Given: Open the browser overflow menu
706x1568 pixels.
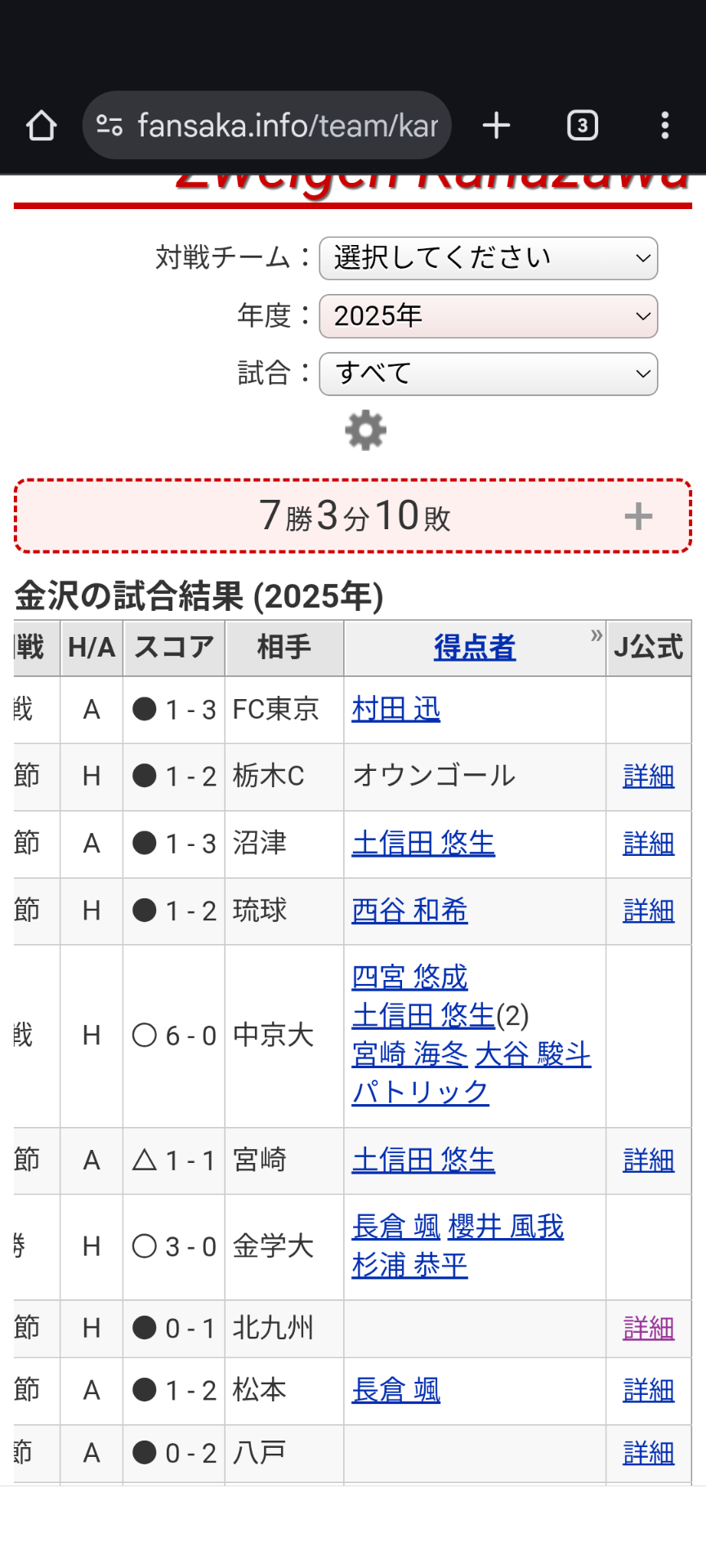Looking at the screenshot, I should tap(665, 126).
